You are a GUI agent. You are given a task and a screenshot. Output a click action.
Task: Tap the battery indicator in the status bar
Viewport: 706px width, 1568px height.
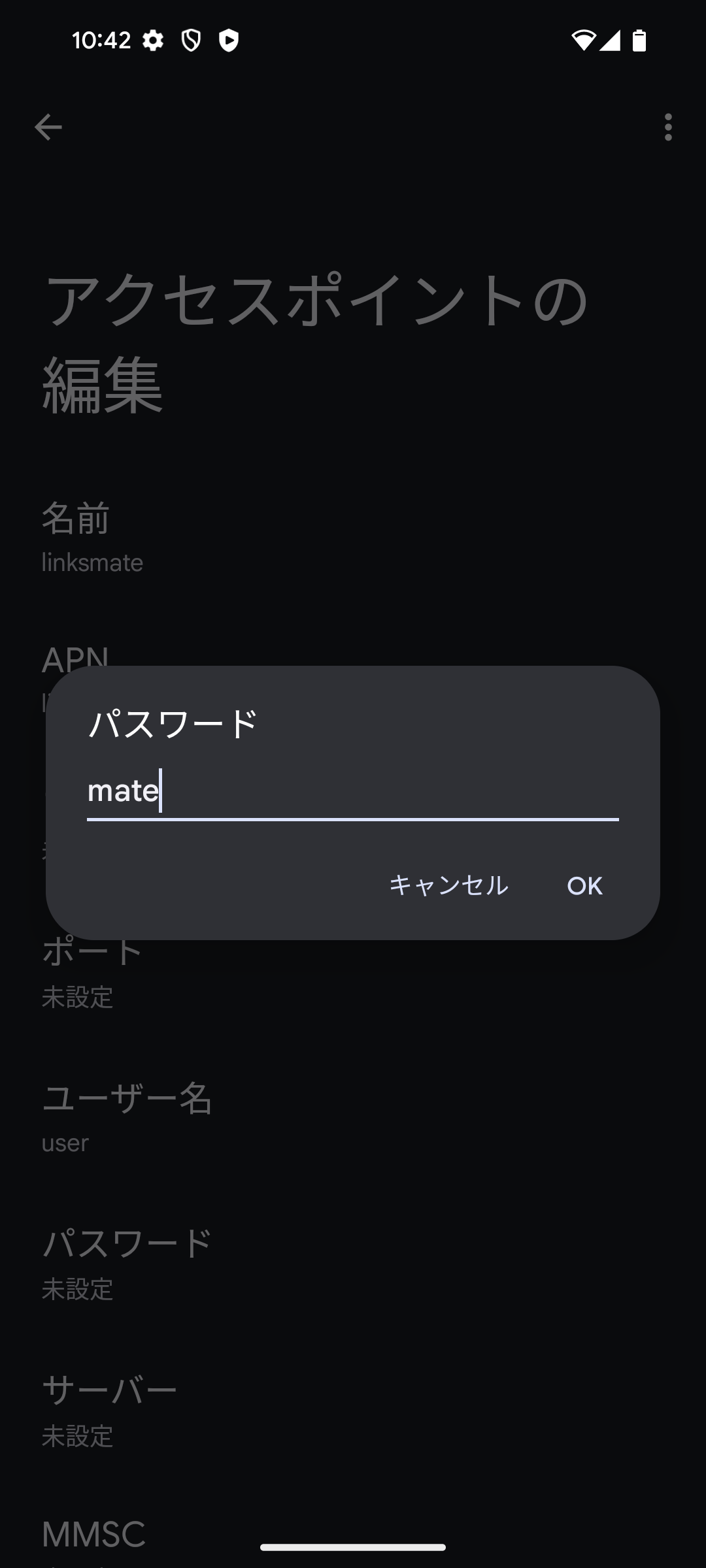637,41
